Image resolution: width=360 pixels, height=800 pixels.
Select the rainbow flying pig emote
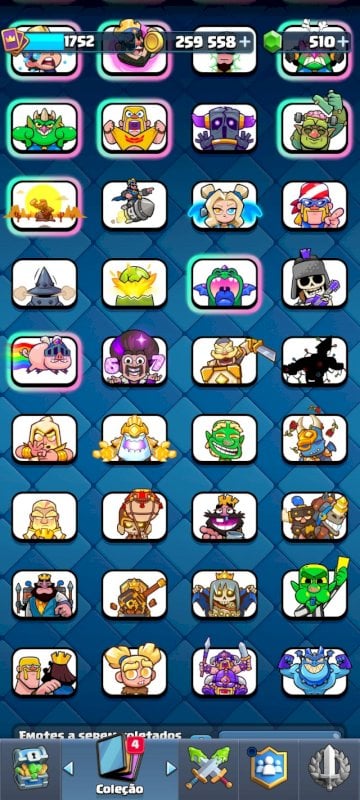pyautogui.click(x=44, y=360)
